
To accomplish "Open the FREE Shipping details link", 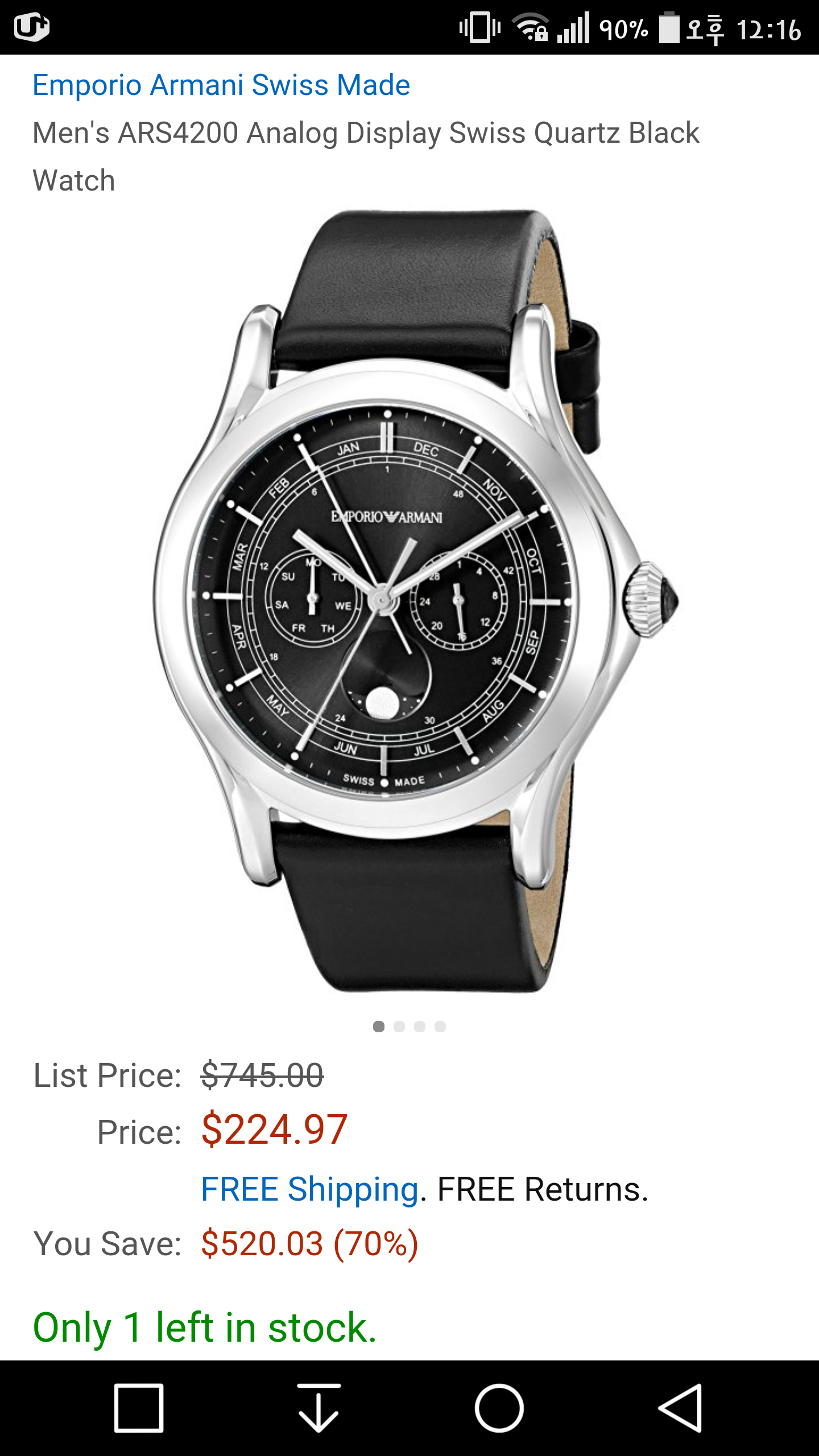I will point(310,1189).
